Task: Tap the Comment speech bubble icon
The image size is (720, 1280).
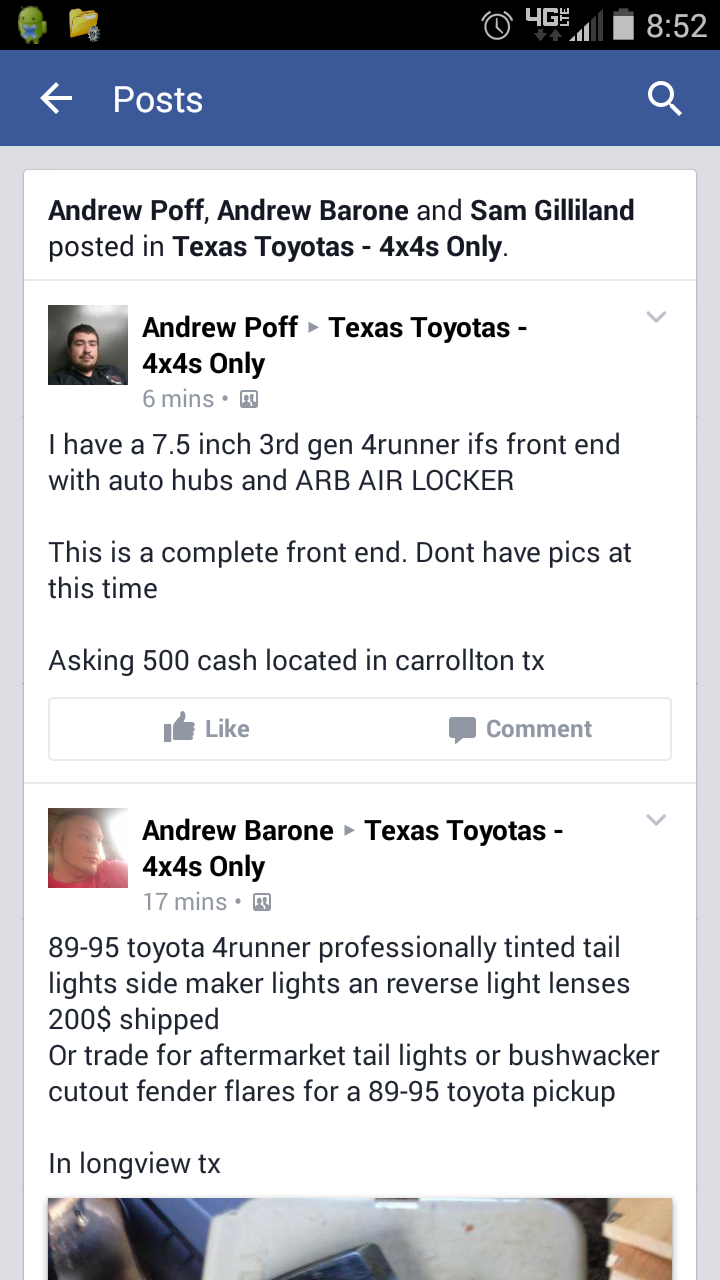Action: click(462, 729)
